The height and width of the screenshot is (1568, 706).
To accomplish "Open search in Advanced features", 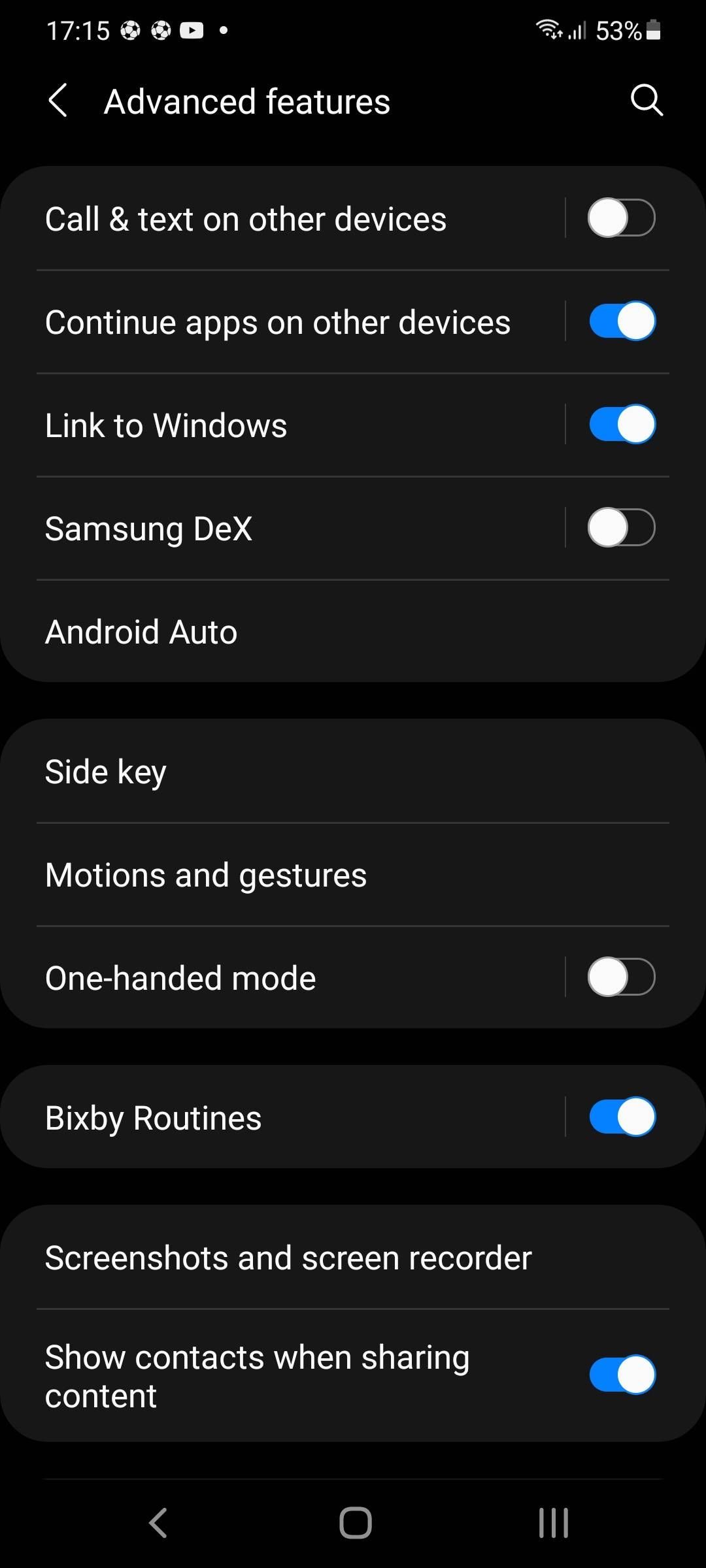I will coord(646,101).
